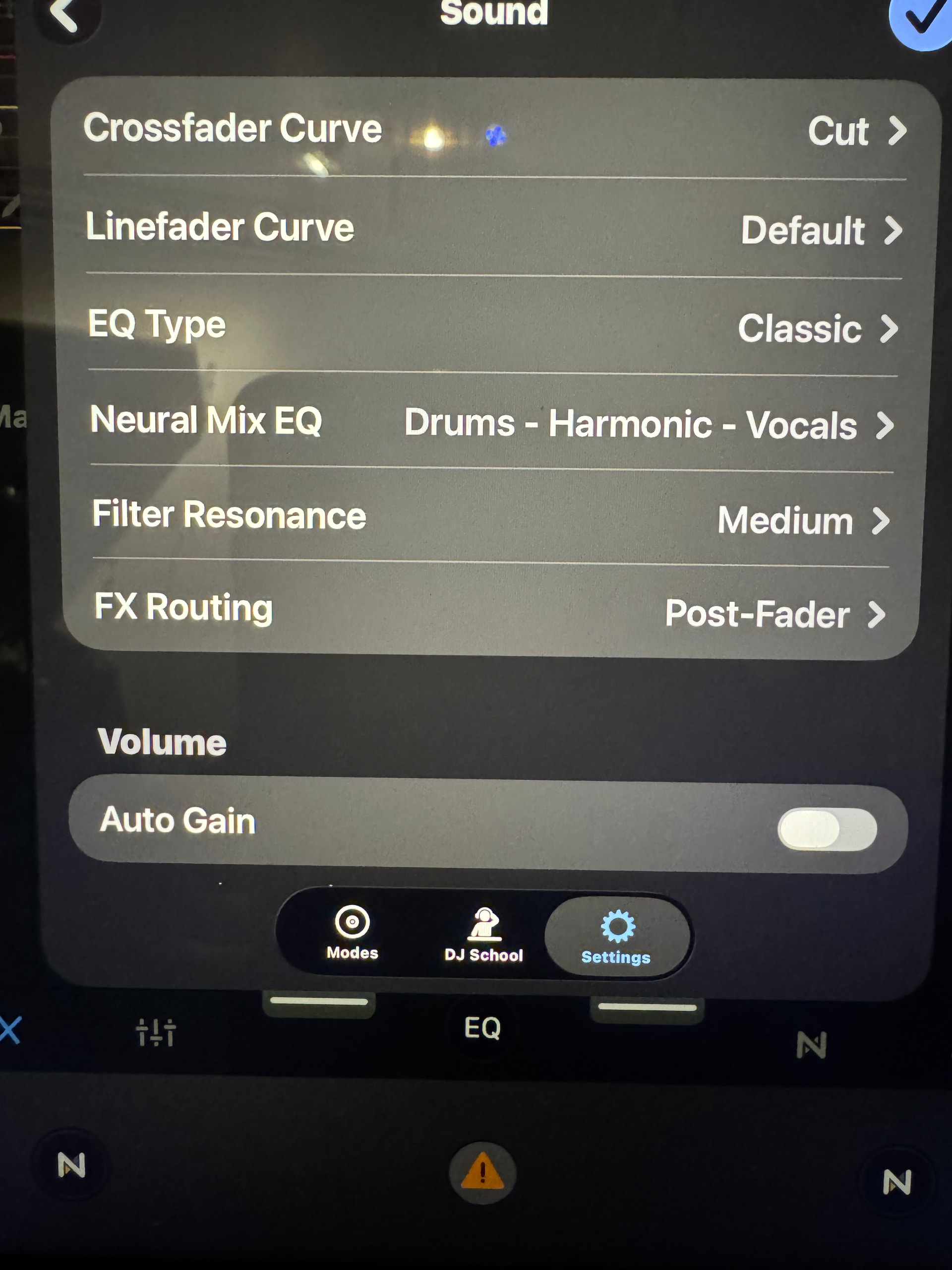Toggle the Auto Gain switch
952x1270 pixels.
(x=827, y=829)
